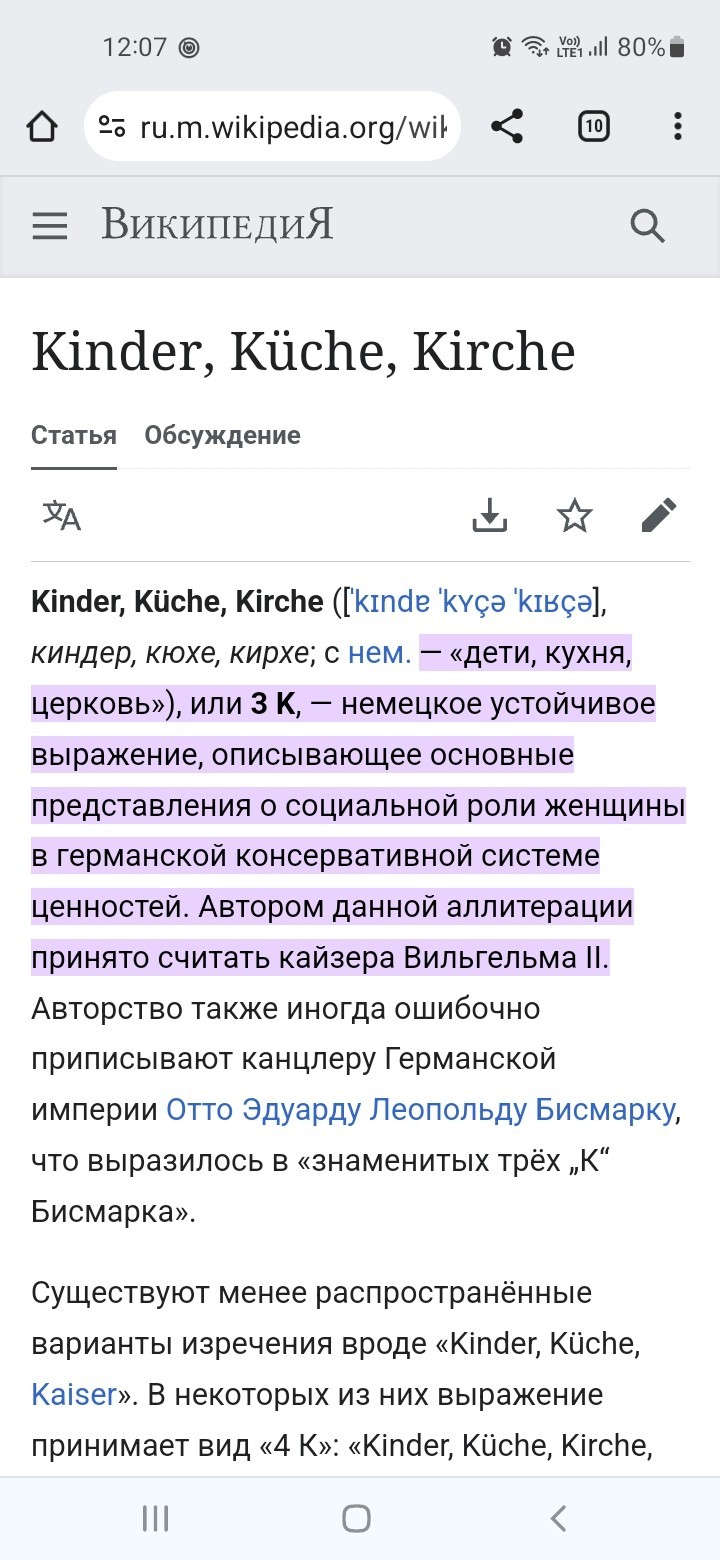720x1560 pixels.
Task: Open recent apps from the navigation bar
Action: [x=155, y=1518]
